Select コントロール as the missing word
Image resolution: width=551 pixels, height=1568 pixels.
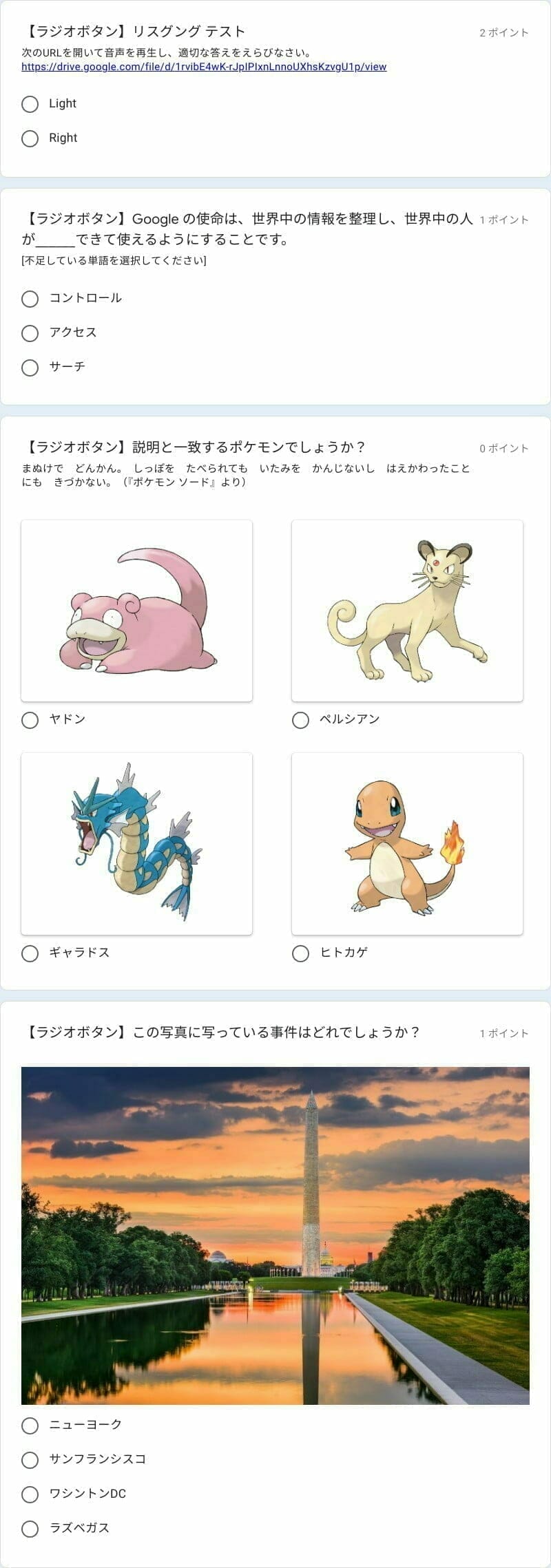(30, 298)
